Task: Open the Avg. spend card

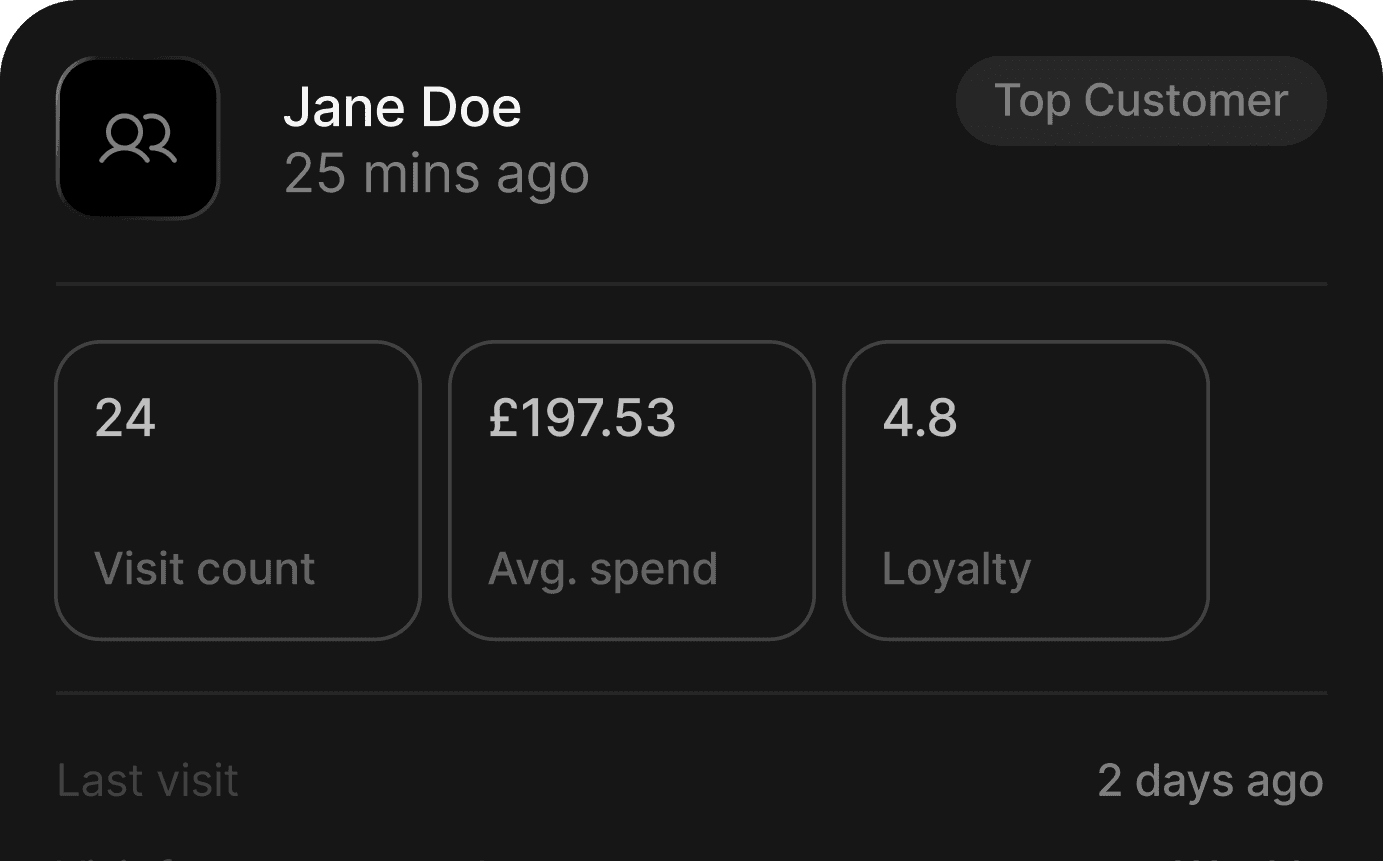Action: [x=632, y=490]
